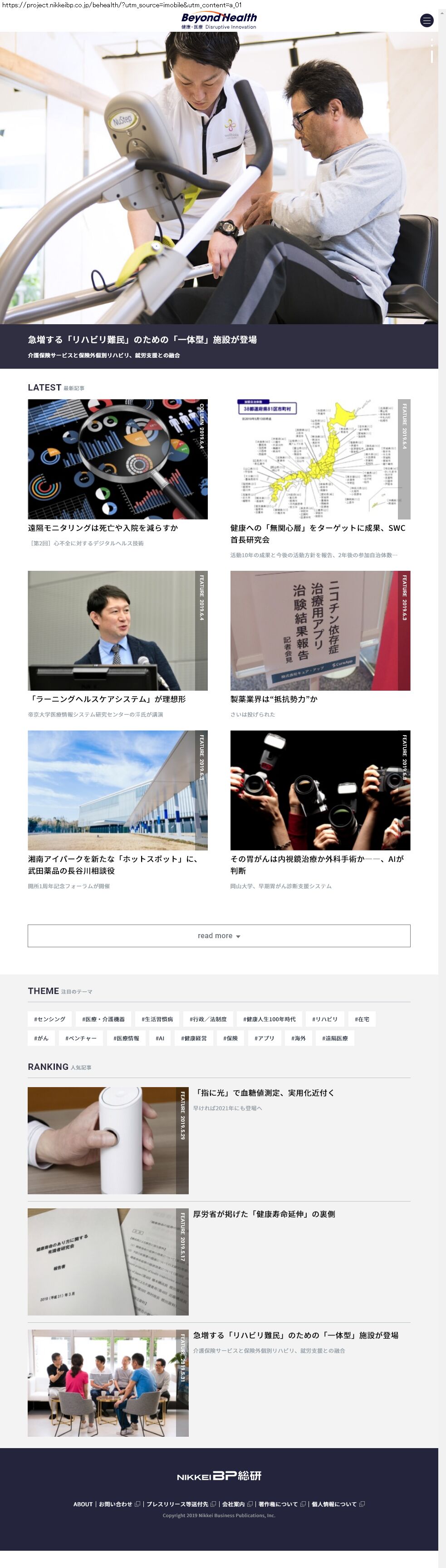Screen dimensions: 446x1568
Task: Open the ラーニングヘルスケアシステム article
Action: pos(107,699)
